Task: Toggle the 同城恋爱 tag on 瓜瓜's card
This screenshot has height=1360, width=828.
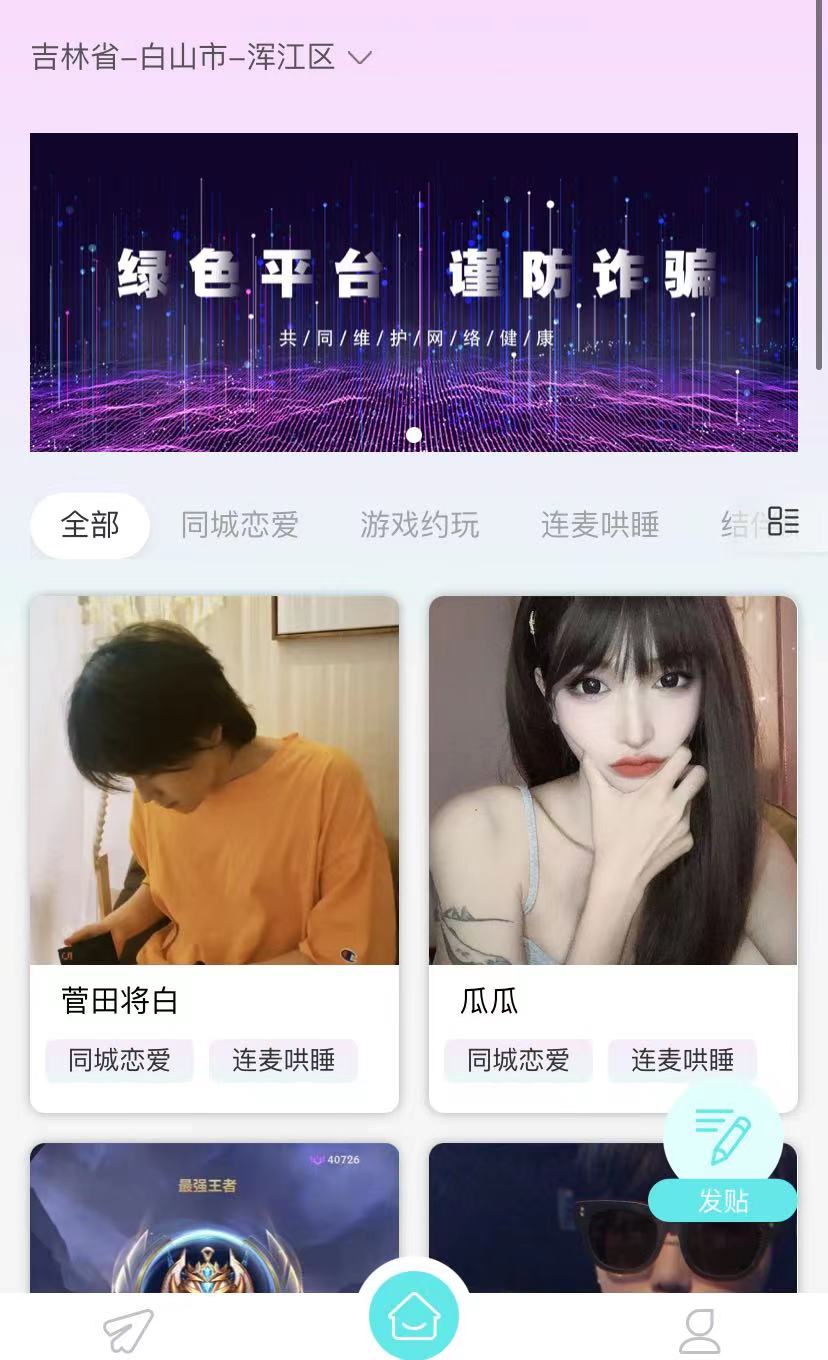Action: [x=517, y=1060]
